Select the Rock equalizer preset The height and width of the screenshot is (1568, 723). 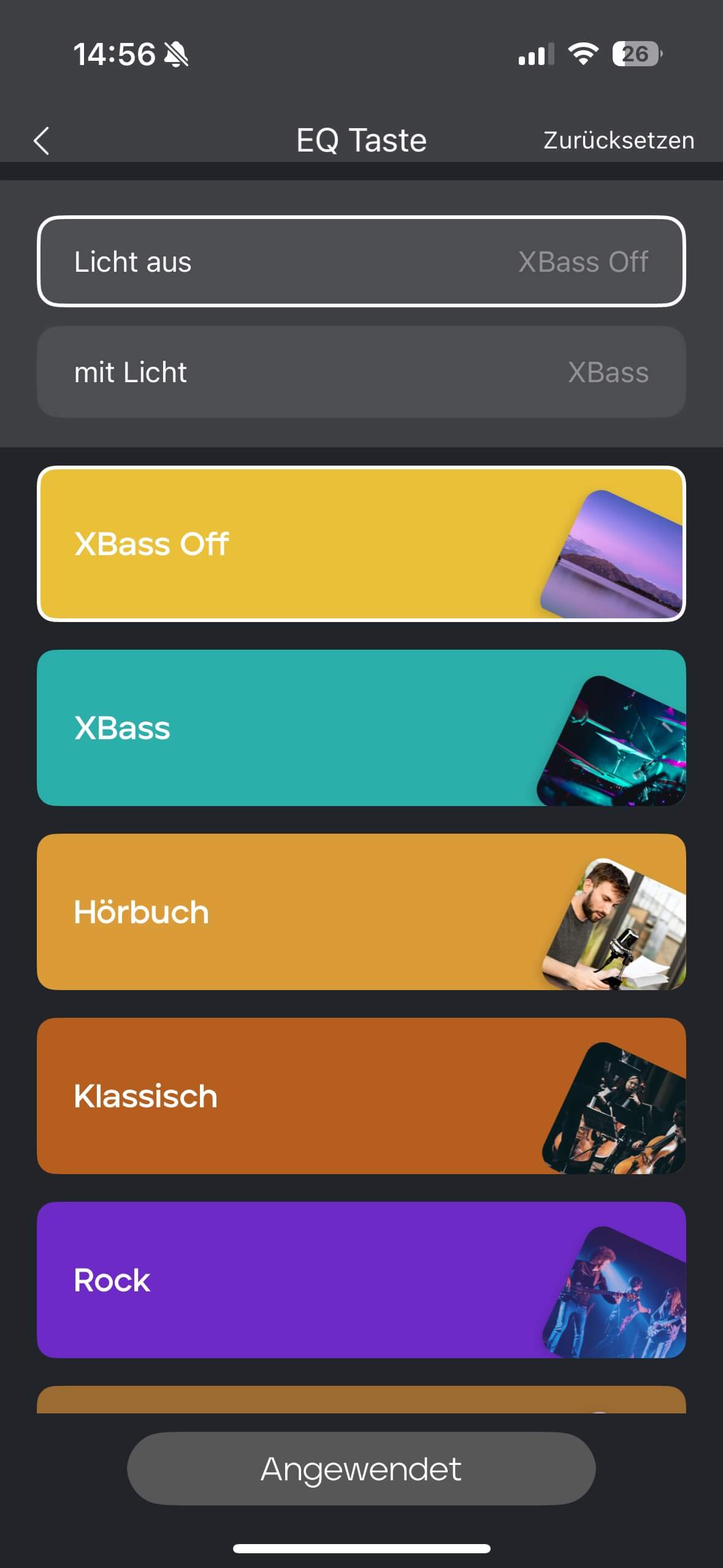tap(361, 1280)
